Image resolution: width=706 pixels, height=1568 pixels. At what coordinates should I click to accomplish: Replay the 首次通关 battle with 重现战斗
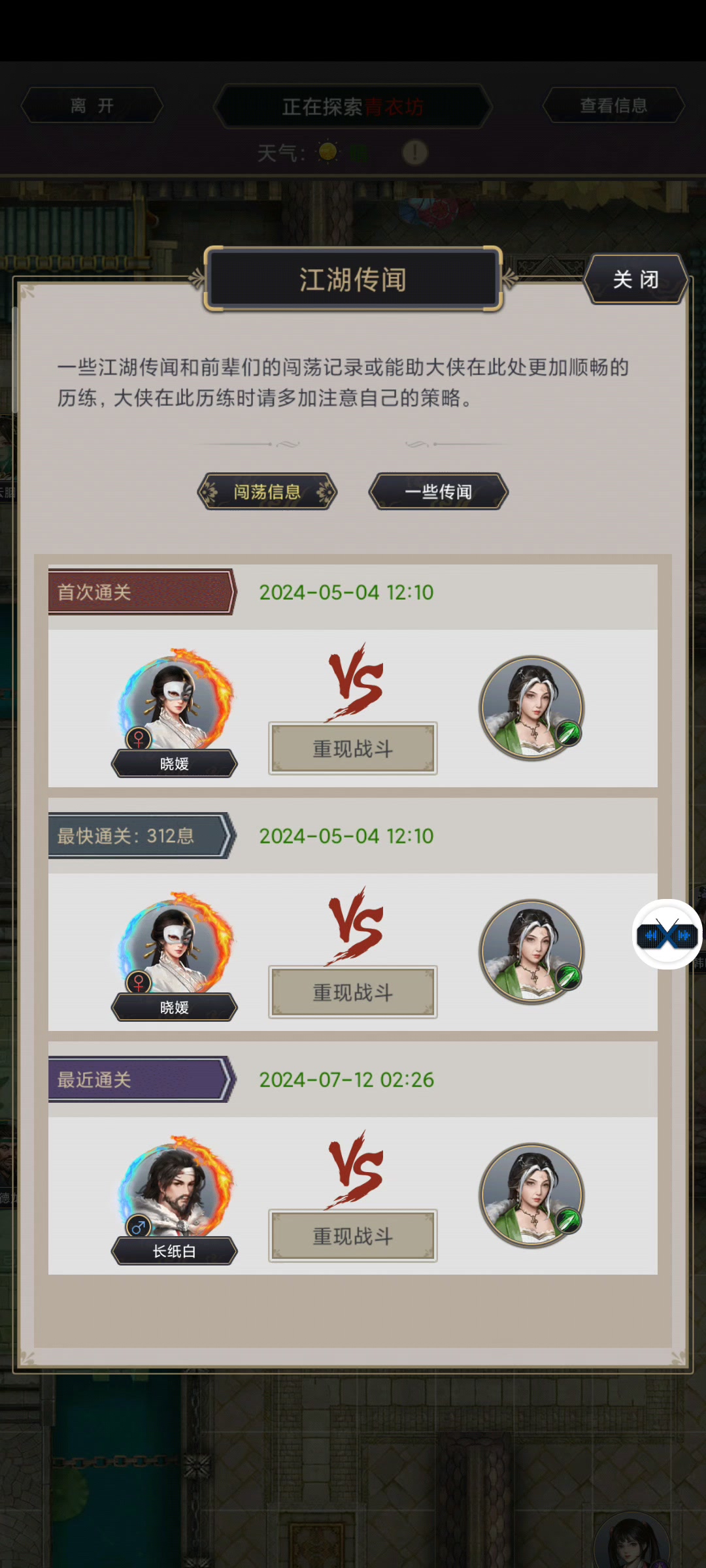tap(353, 749)
